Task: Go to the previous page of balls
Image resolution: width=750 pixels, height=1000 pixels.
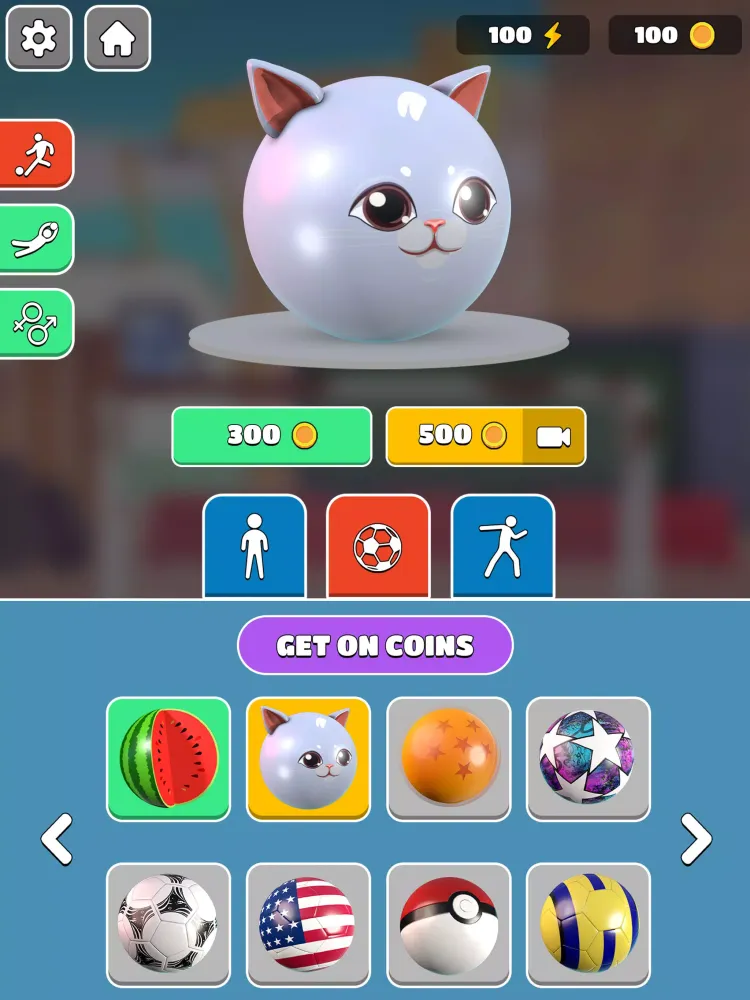Action: [x=57, y=839]
